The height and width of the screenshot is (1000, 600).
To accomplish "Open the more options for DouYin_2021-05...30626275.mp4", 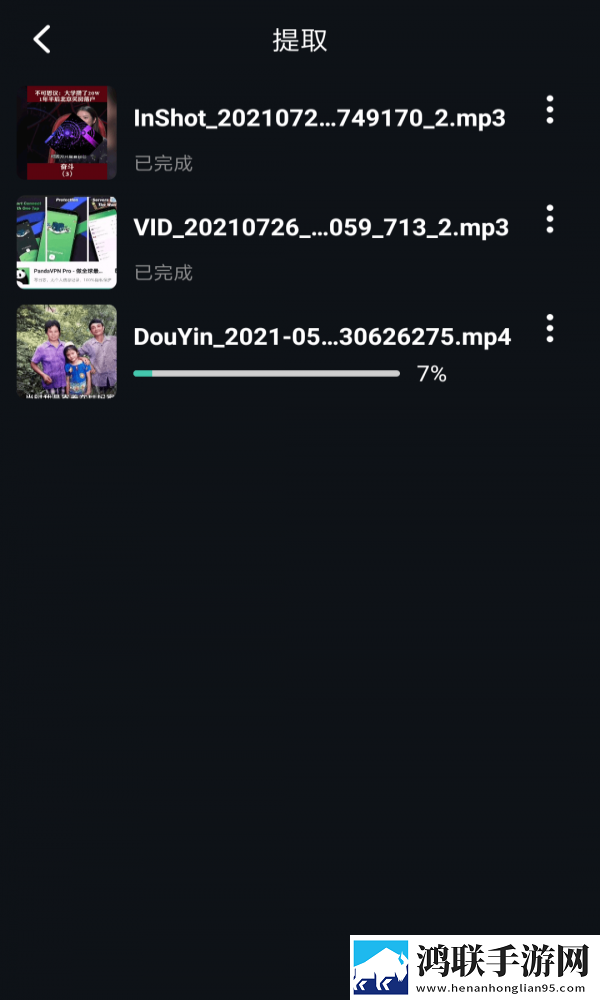I will (550, 328).
